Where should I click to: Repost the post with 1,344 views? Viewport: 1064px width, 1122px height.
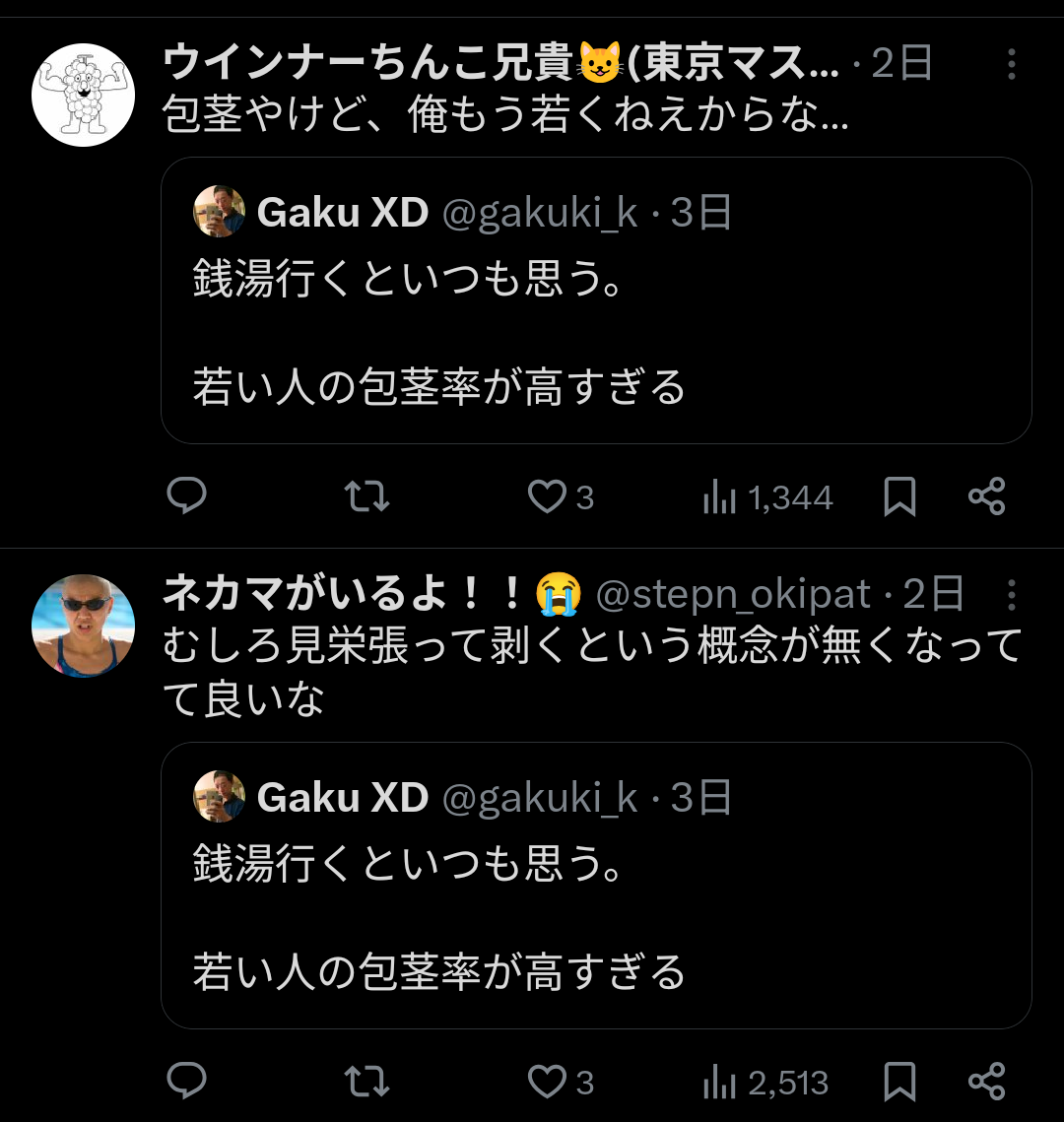coord(368,496)
